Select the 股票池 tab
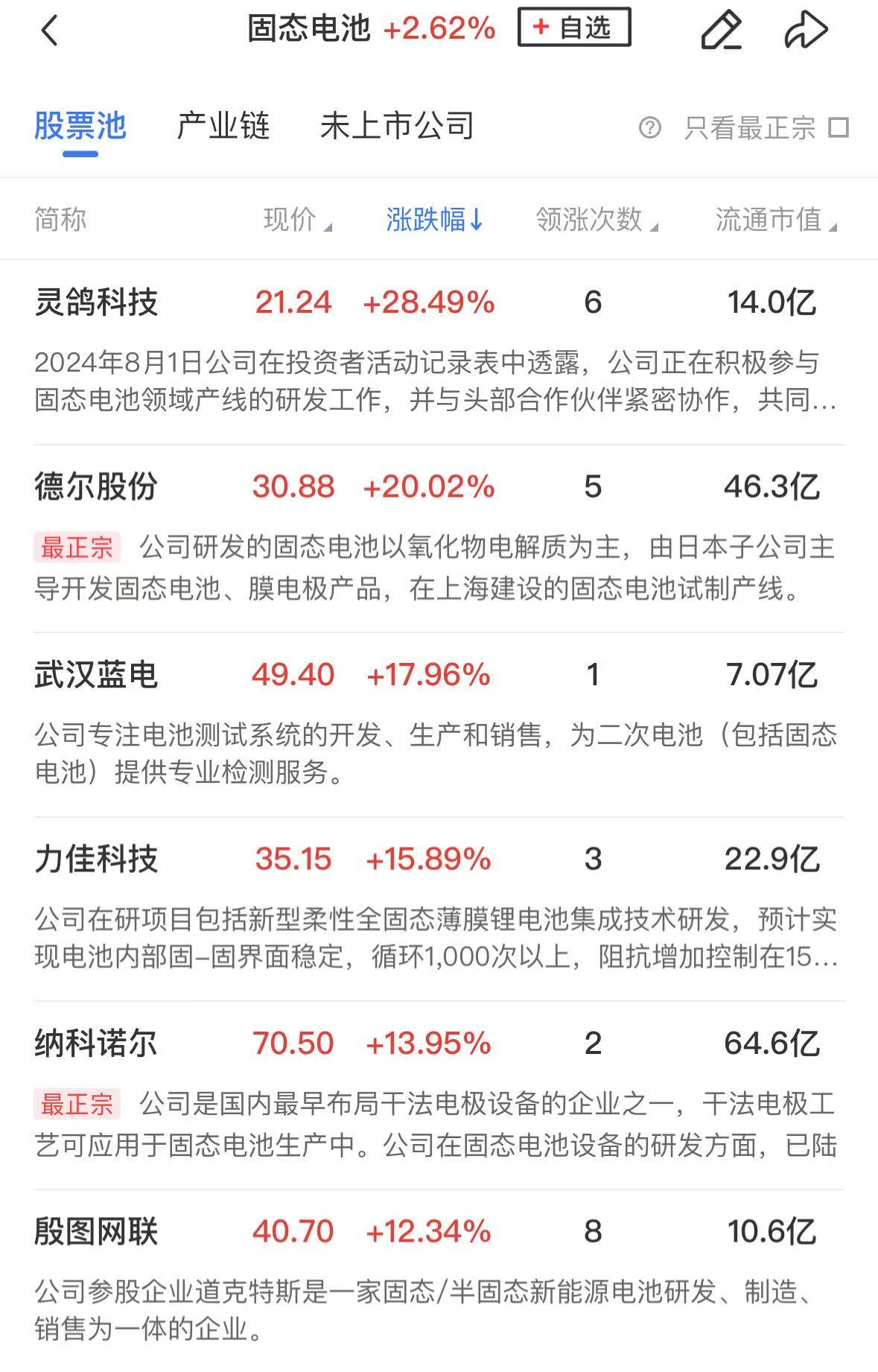 80,126
